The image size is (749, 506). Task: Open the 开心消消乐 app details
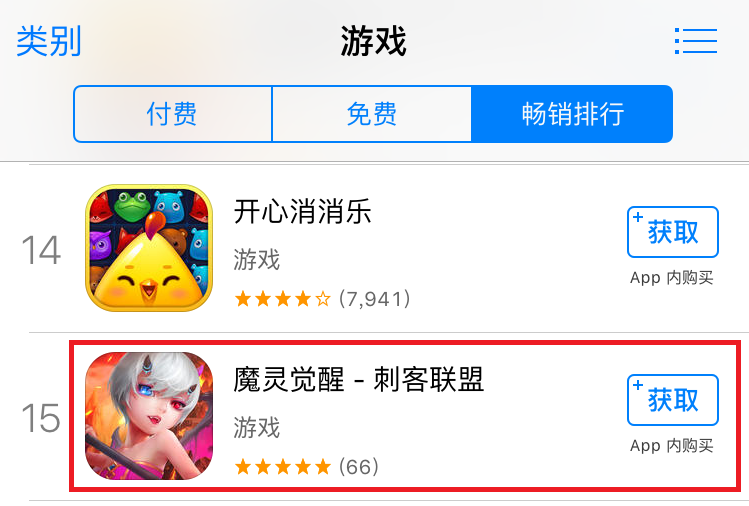click(302, 212)
